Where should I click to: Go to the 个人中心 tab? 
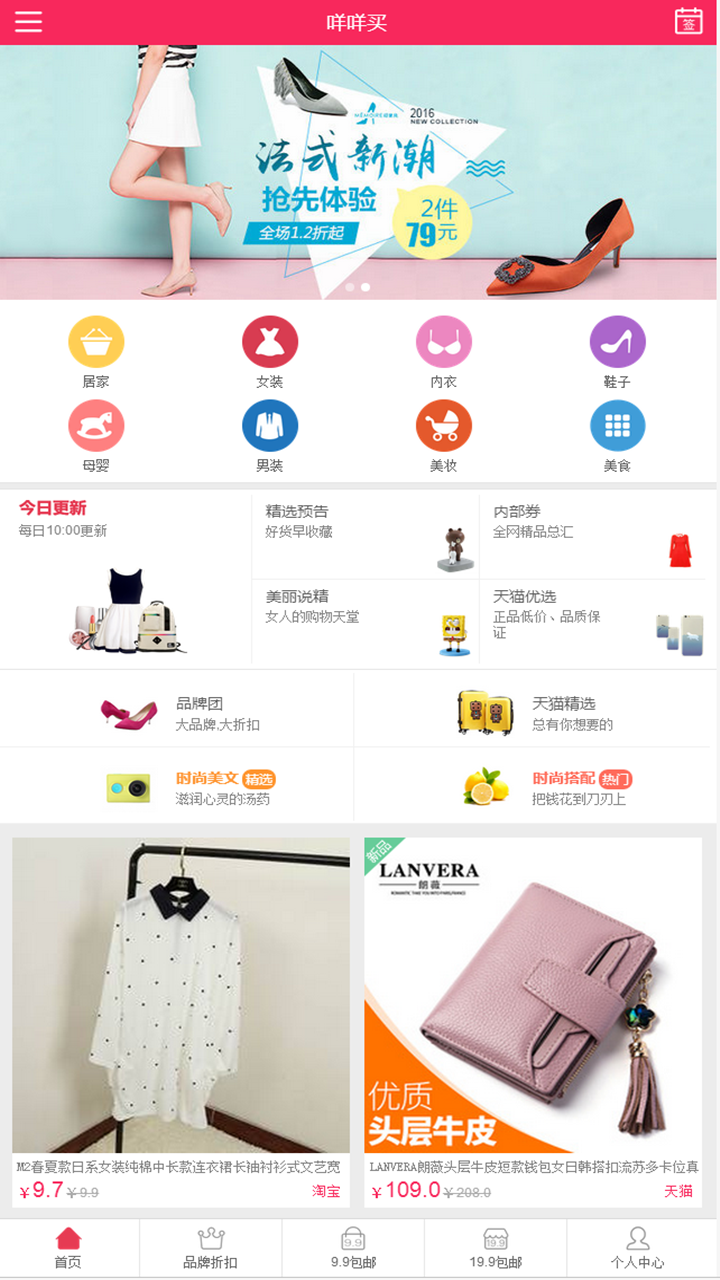(637, 1248)
